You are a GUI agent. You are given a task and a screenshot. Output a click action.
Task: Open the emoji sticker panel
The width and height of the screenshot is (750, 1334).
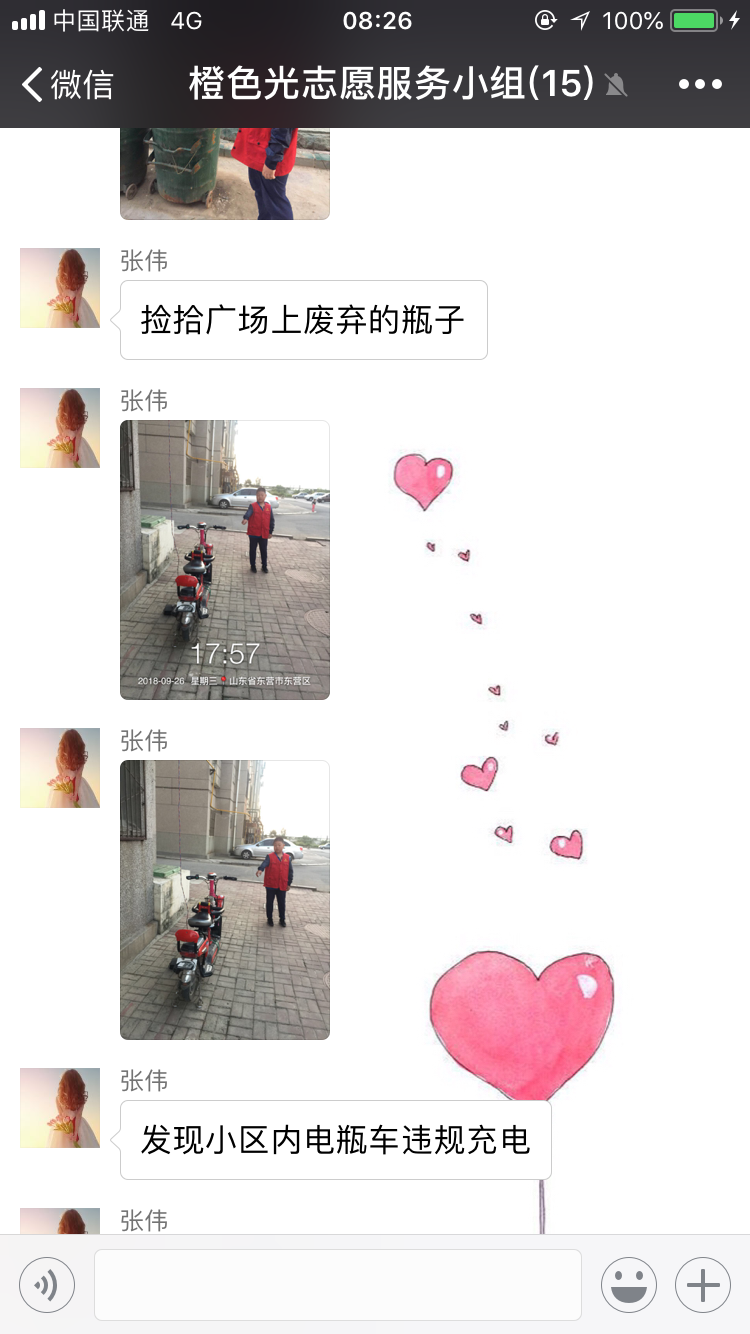[629, 1284]
